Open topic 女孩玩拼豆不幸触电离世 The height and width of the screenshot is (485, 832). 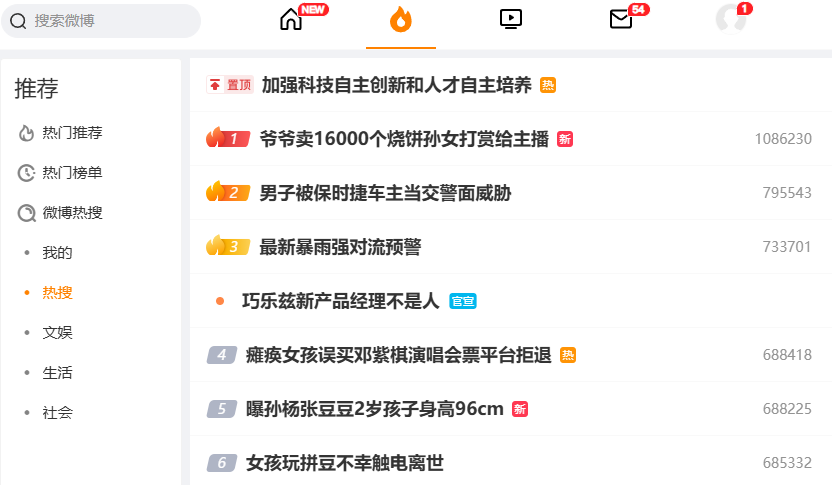[x=344, y=463]
